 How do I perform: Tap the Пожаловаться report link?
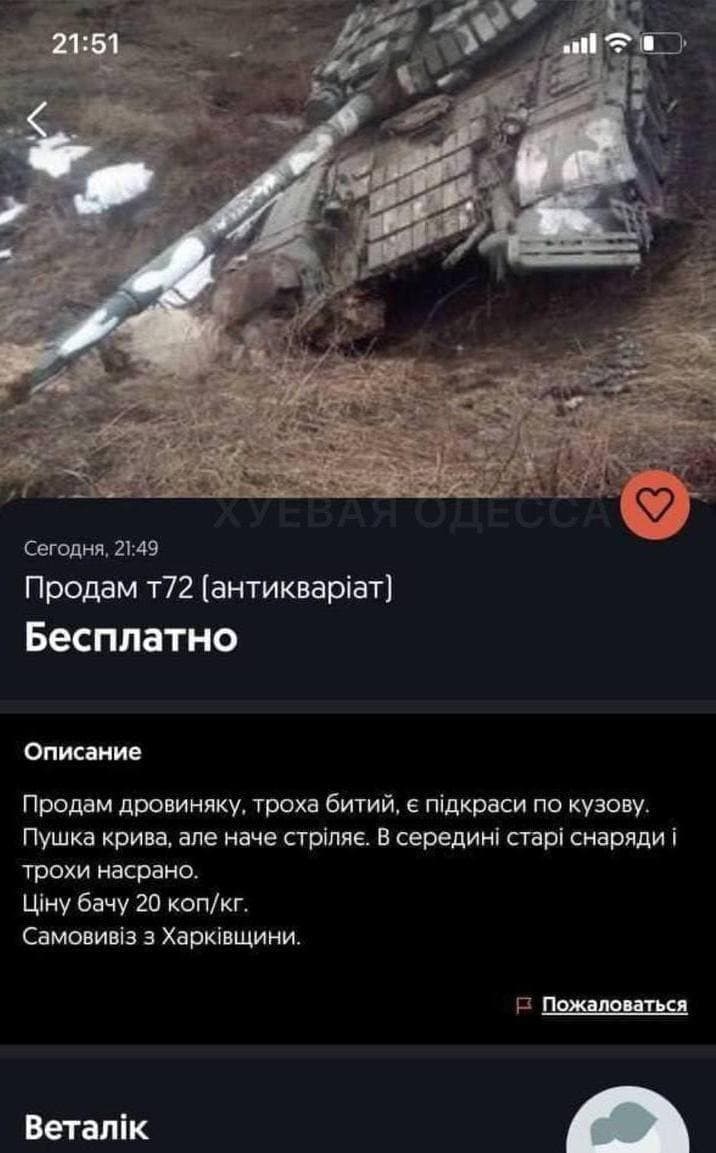pos(614,1004)
